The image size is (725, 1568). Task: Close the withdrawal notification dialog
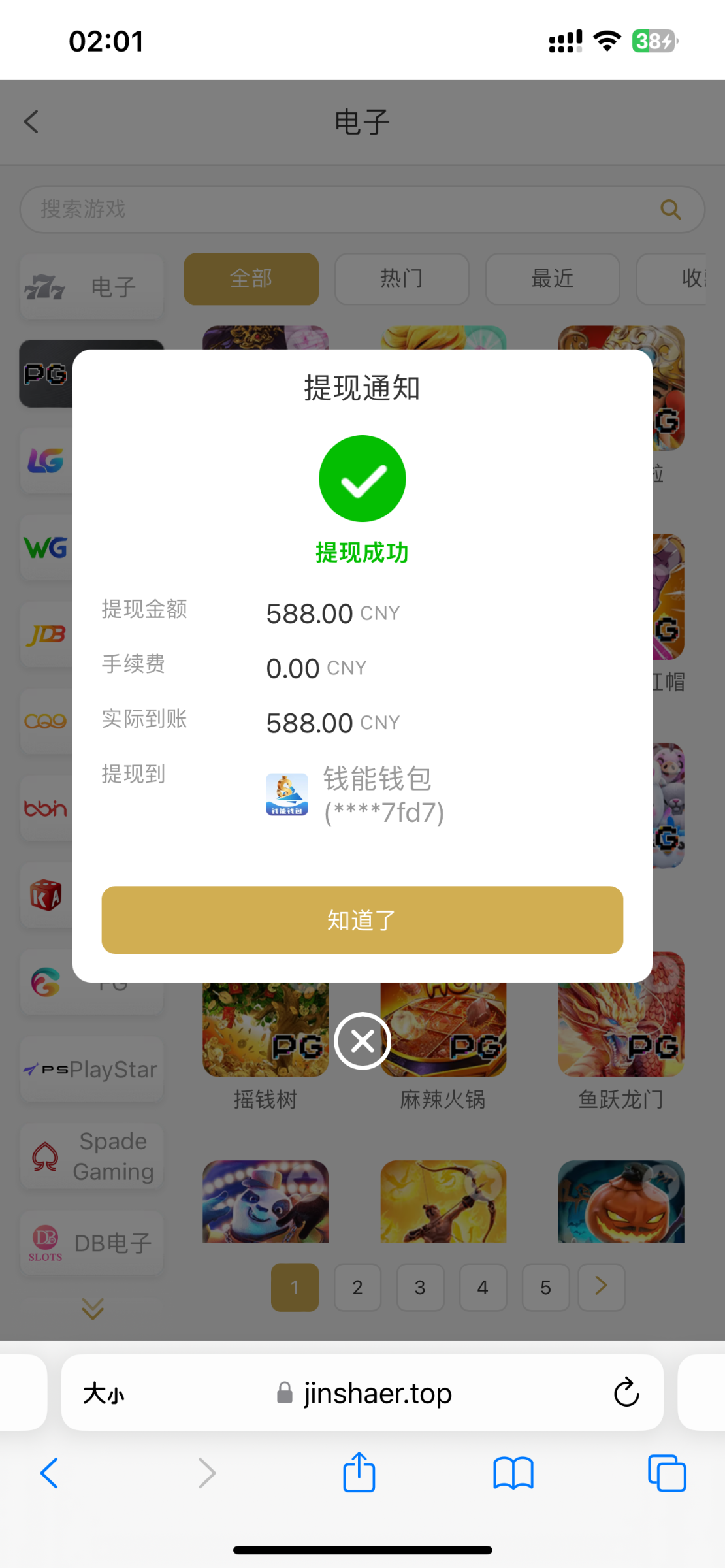tap(362, 1041)
